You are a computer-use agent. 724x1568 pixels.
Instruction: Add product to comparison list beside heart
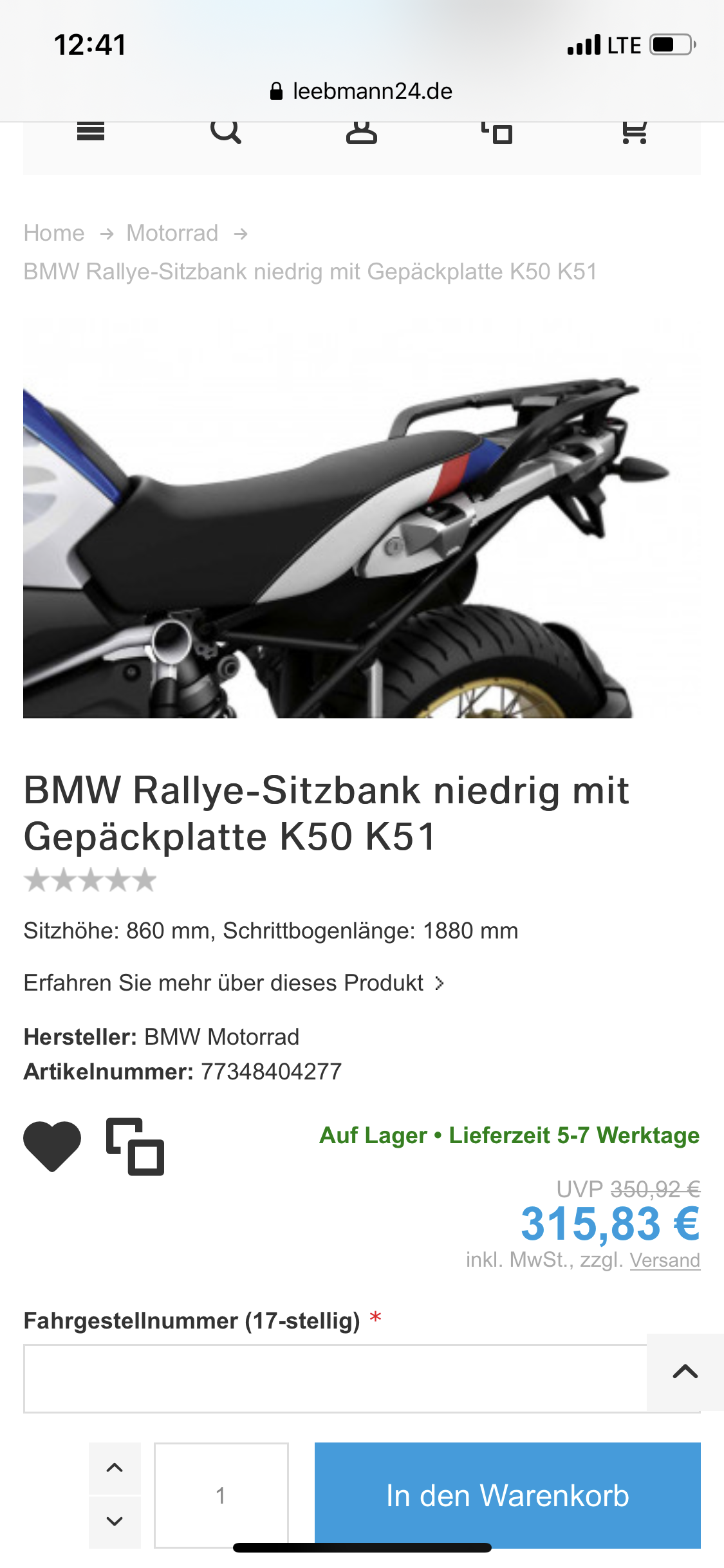135,1146
